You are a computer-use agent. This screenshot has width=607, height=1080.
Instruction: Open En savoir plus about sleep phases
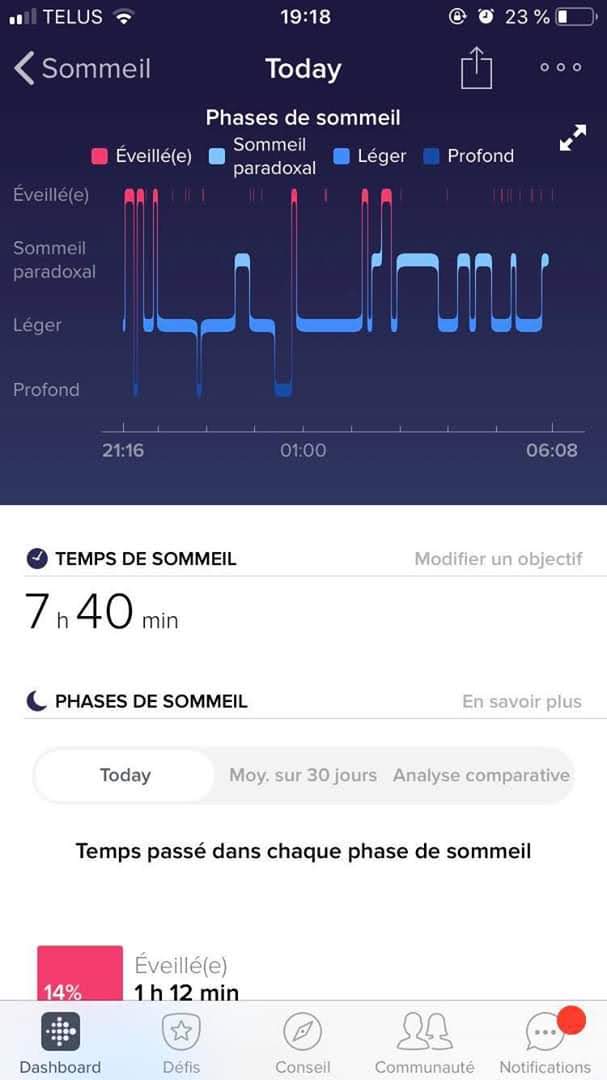coord(521,701)
